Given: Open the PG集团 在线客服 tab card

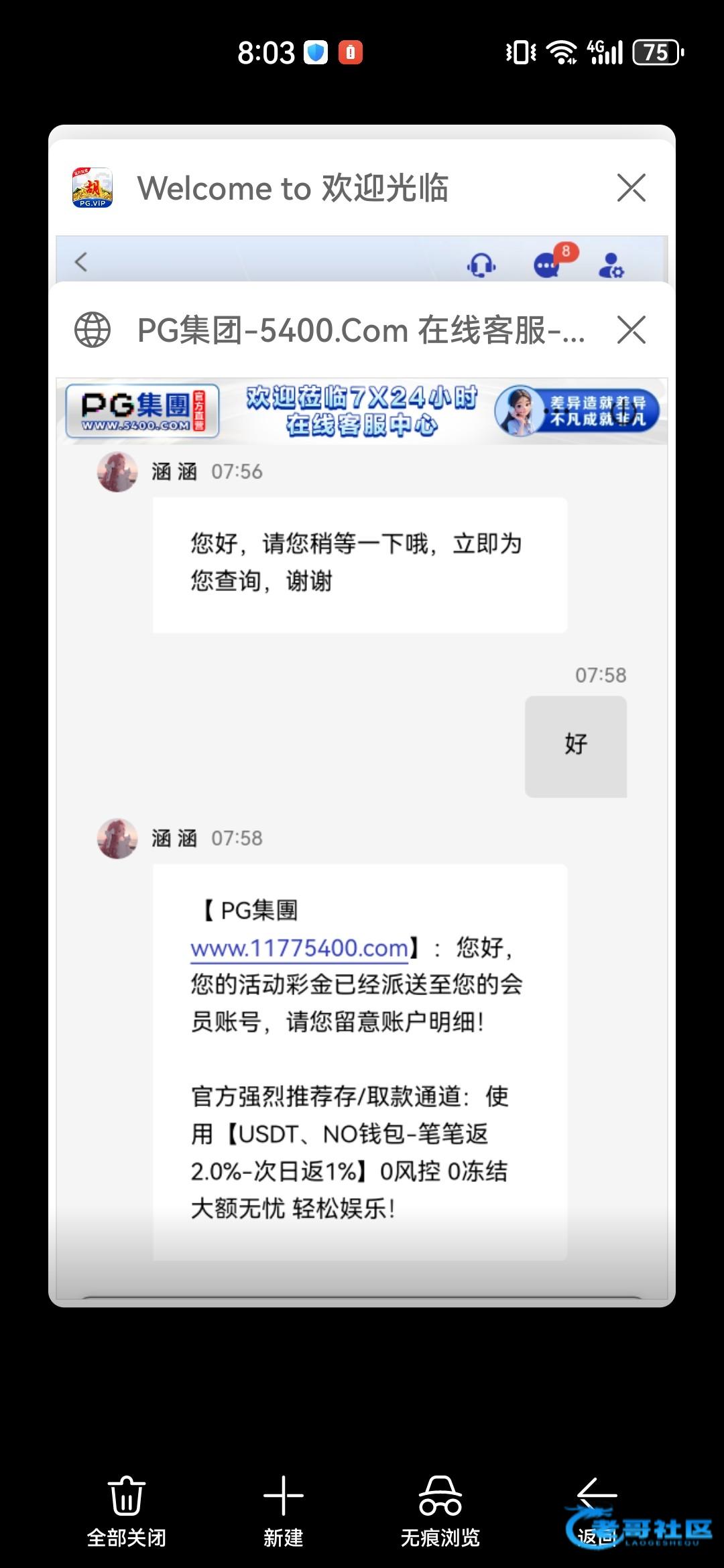Looking at the screenshot, I should [x=361, y=804].
